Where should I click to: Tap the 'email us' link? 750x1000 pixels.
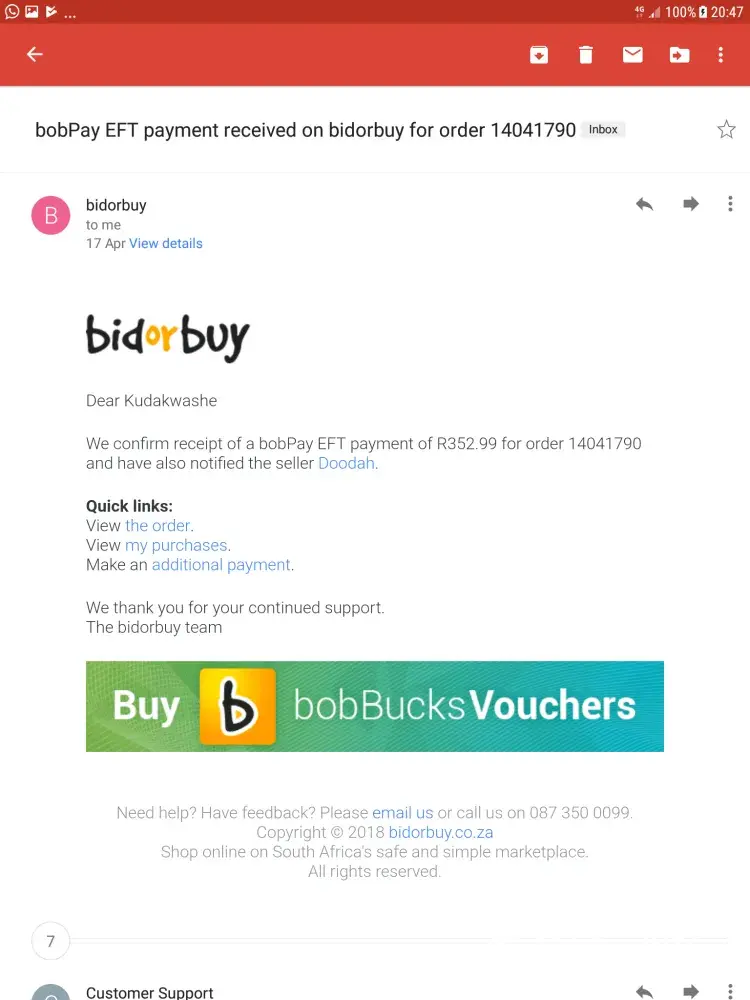402,812
